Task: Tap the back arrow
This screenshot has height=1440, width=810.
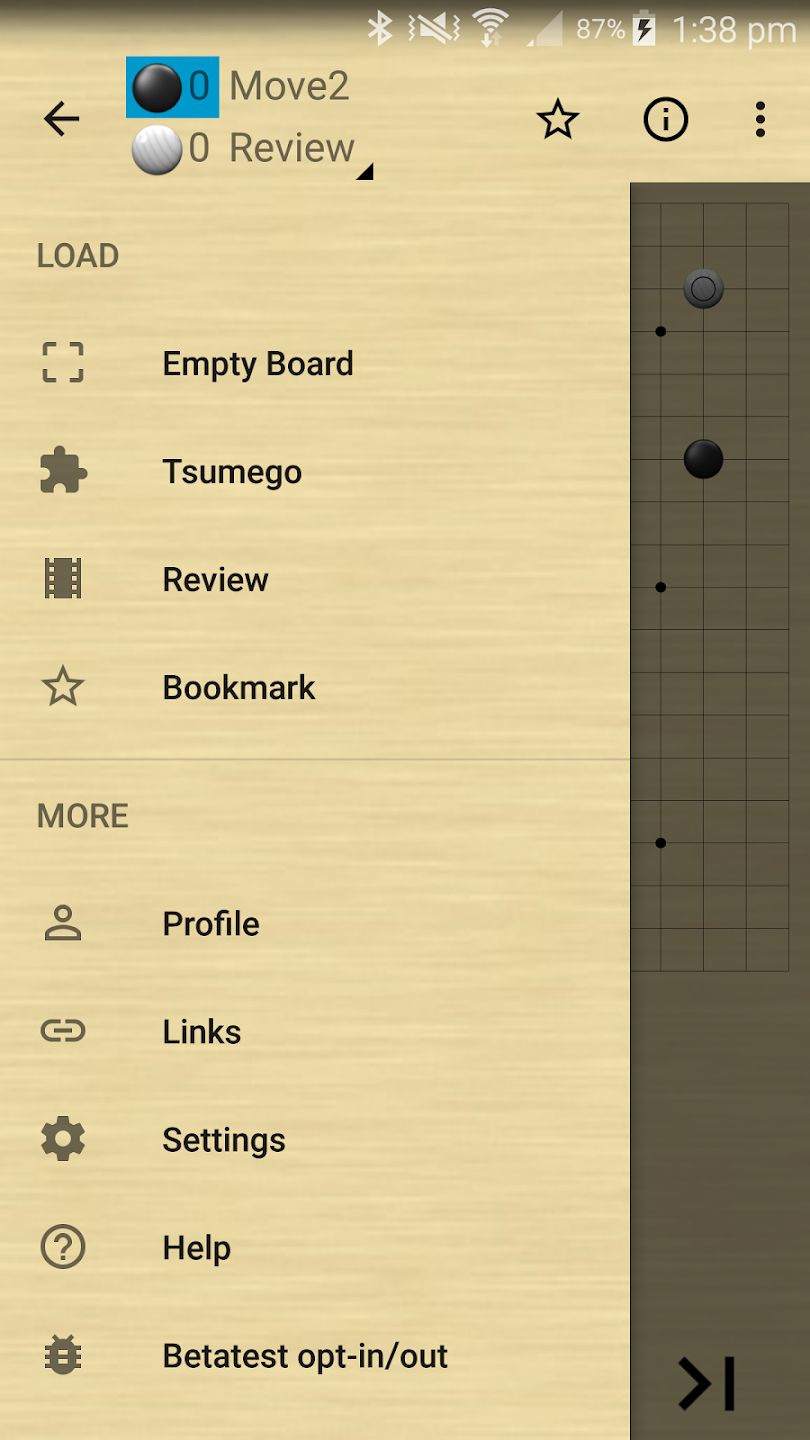Action: (x=61, y=118)
